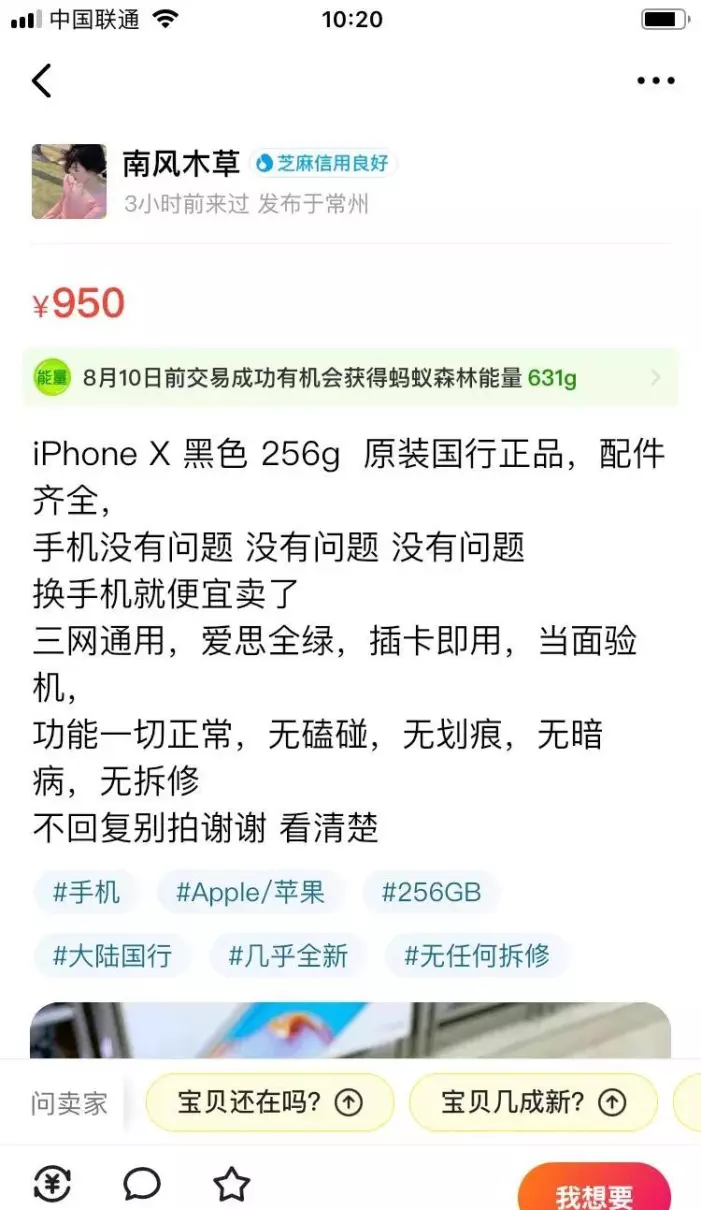Image resolution: width=701 pixels, height=1210 pixels.
Task: Select the #大陆国行 tag
Action: point(112,955)
